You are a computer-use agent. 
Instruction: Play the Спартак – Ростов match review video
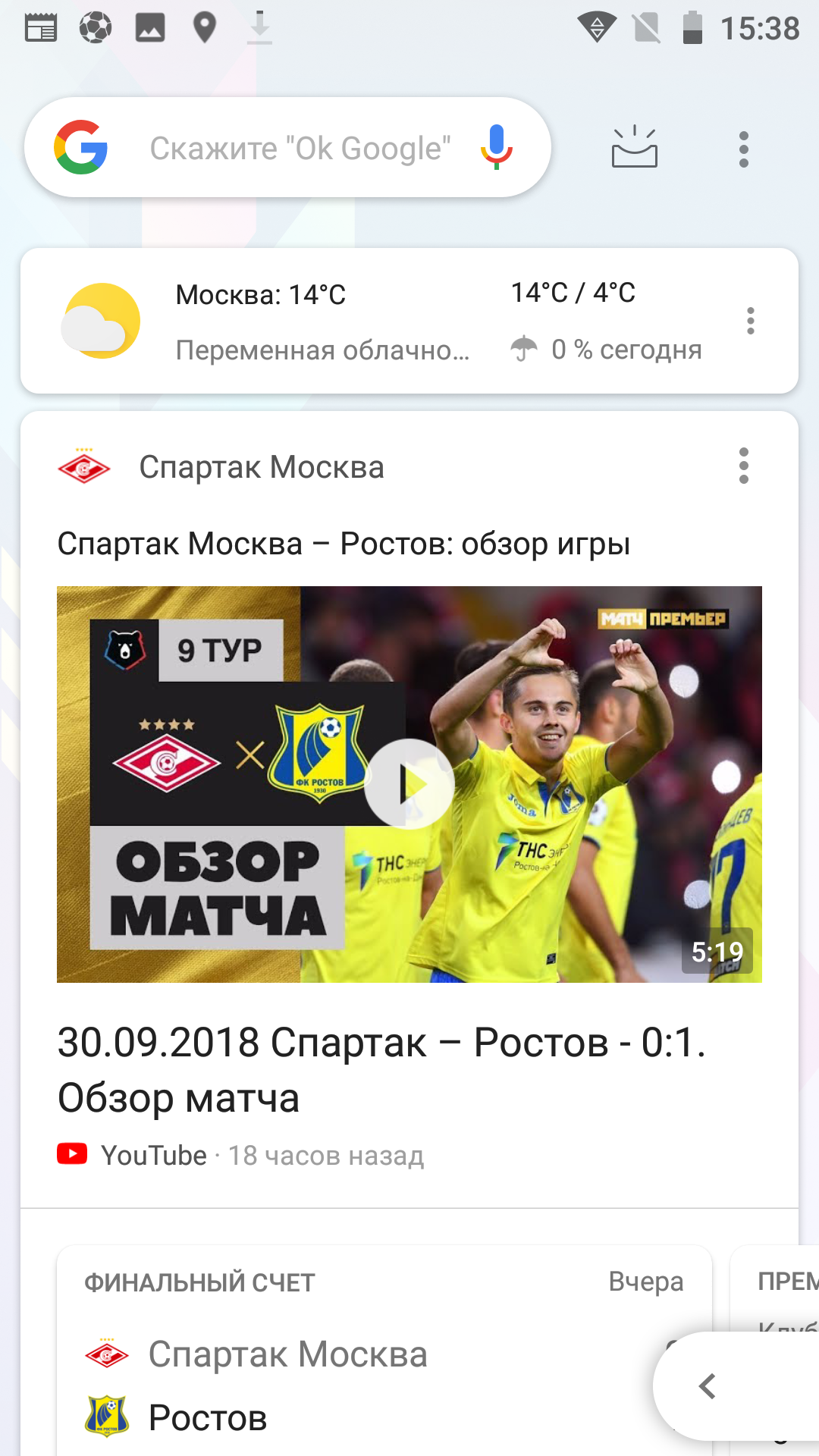pos(409,784)
